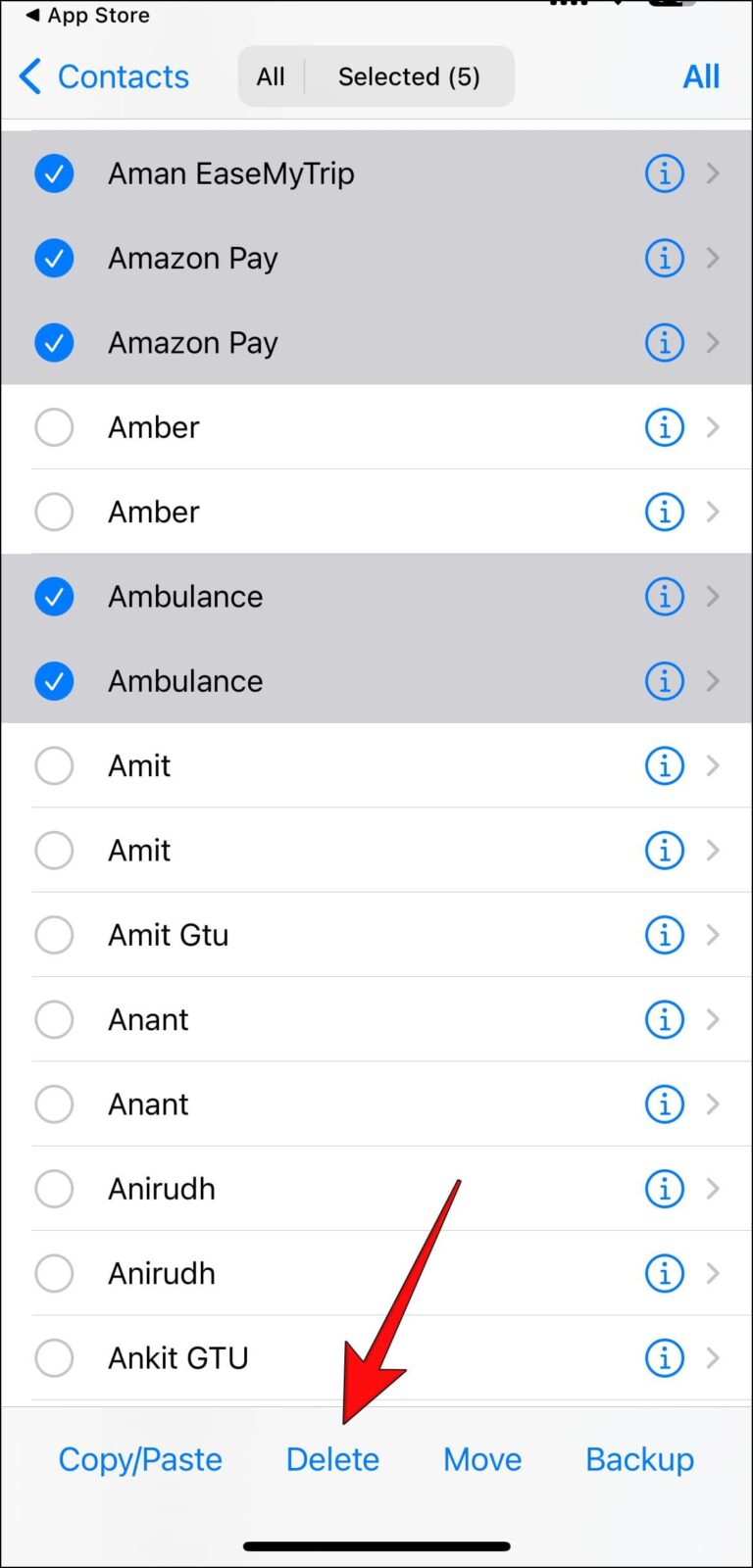Image resolution: width=753 pixels, height=1568 pixels.
Task: Select the Amber contact checkbox
Action: click(54, 427)
